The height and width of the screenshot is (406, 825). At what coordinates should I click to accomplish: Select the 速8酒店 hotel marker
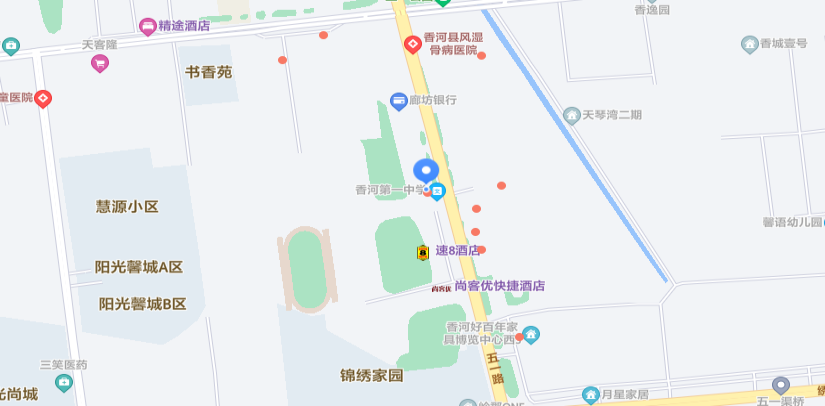(423, 251)
